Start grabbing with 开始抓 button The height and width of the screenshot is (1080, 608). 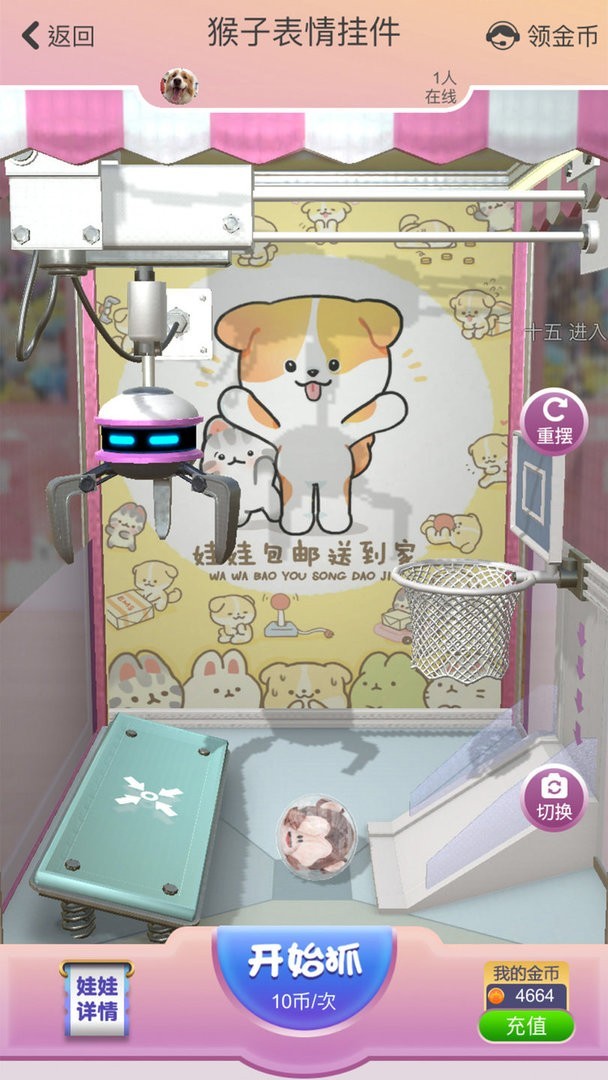tap(304, 974)
